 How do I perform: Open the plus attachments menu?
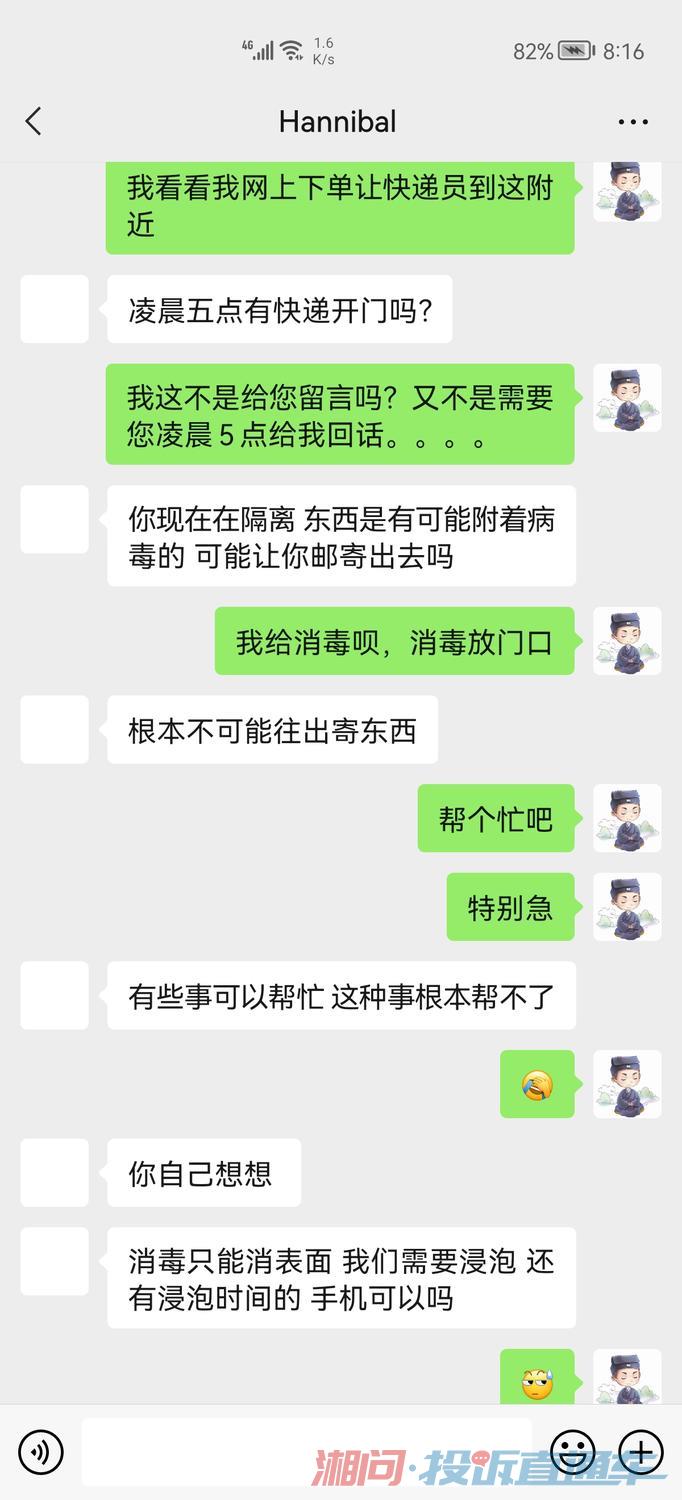tap(641, 1451)
